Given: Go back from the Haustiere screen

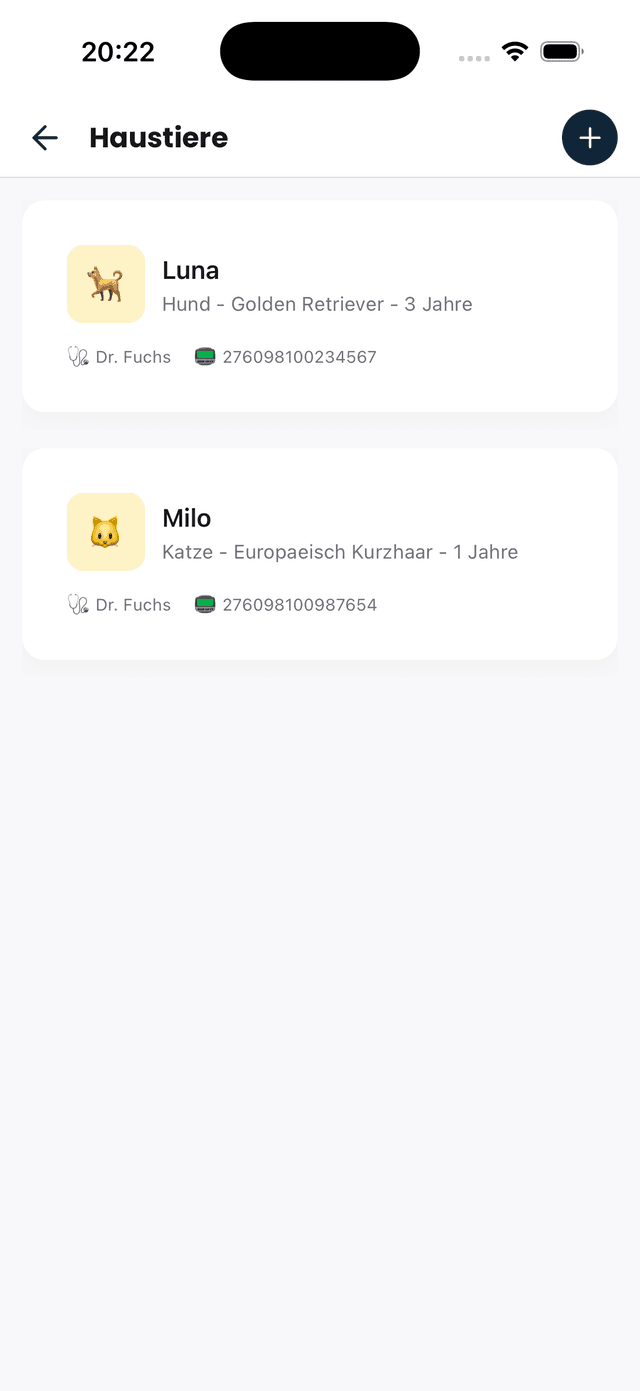Looking at the screenshot, I should click(x=45, y=138).
